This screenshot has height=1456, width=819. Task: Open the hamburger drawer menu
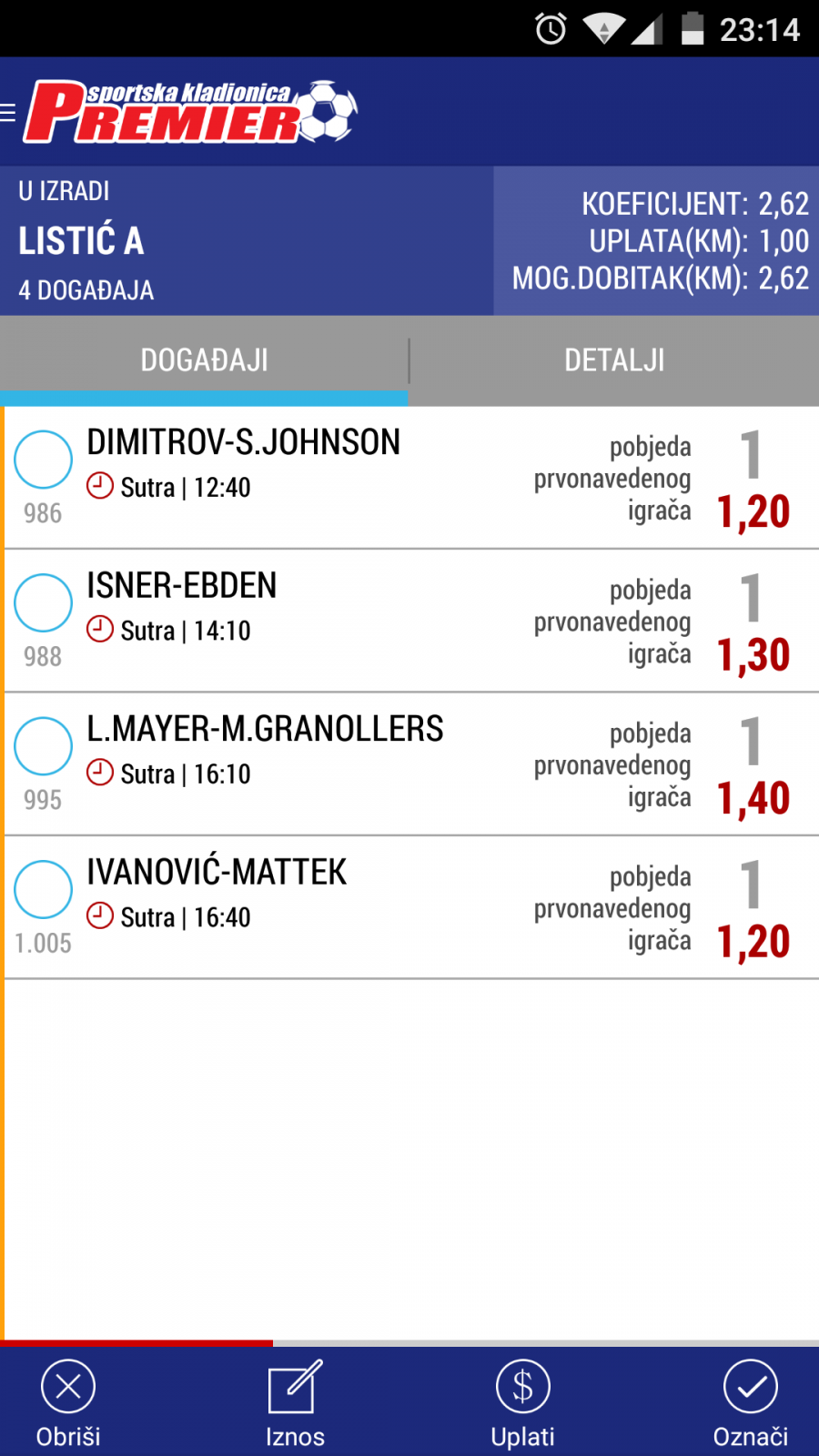tap(9, 113)
